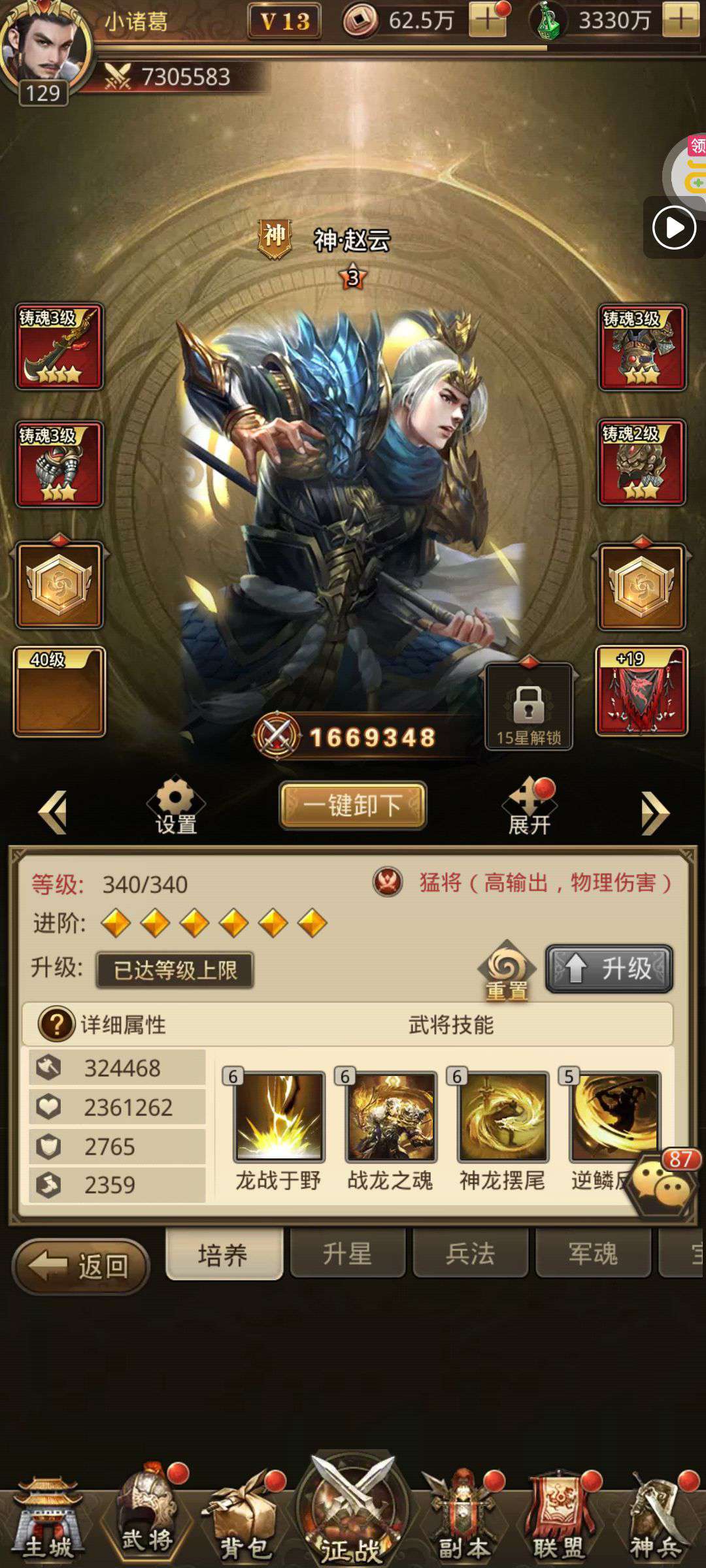Open the 背包 inventory section
This screenshot has height=1568, width=706.
243,1522
